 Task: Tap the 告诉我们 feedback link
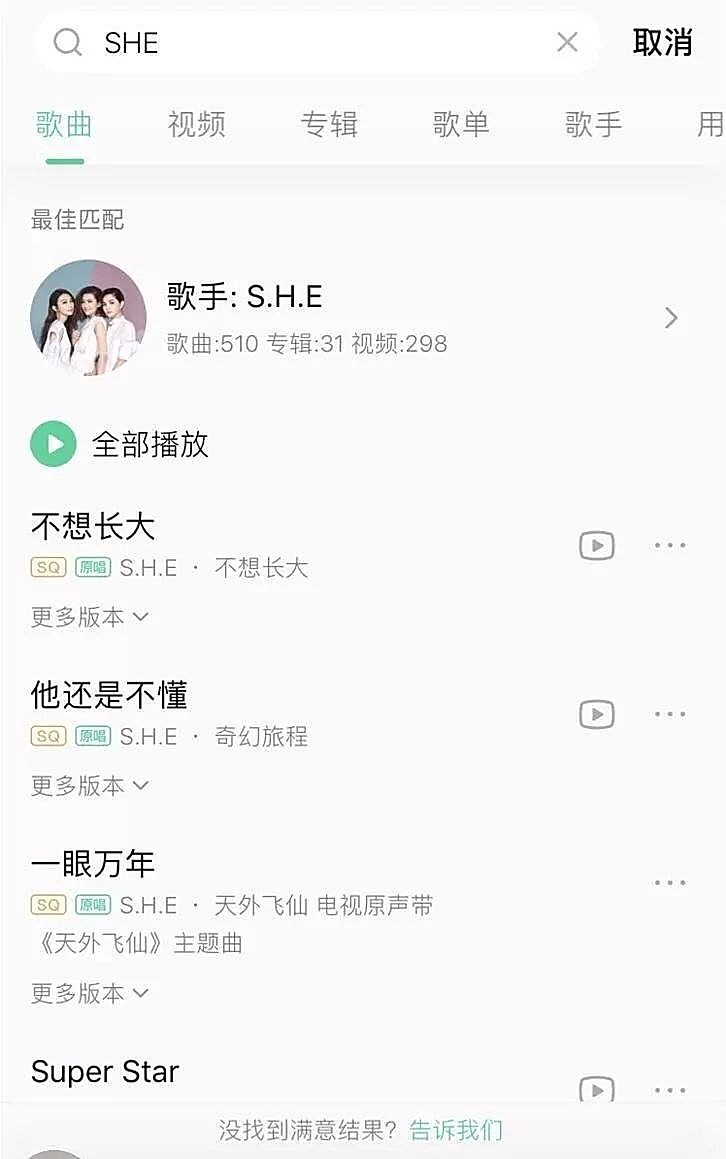[x=456, y=1130]
